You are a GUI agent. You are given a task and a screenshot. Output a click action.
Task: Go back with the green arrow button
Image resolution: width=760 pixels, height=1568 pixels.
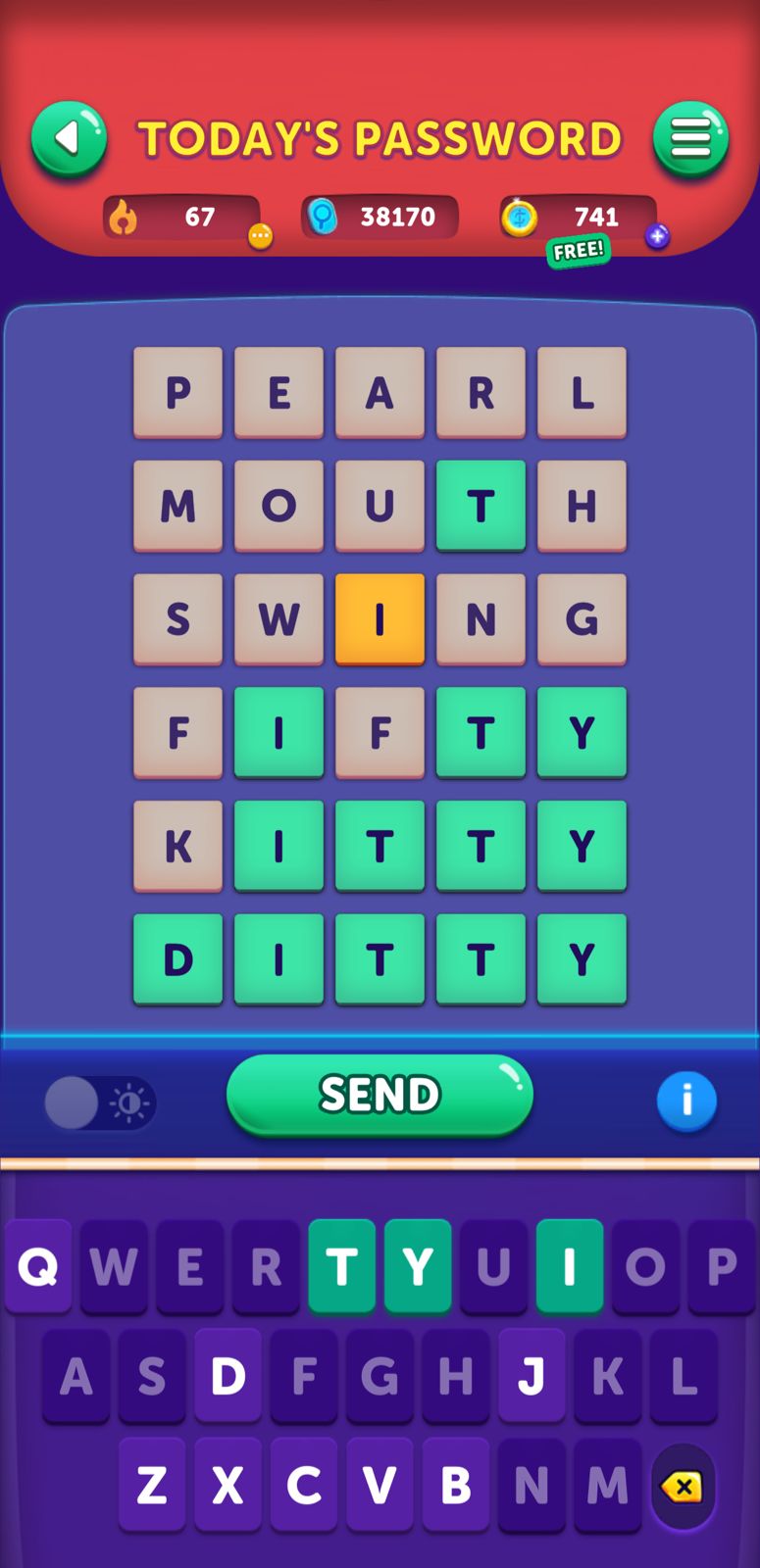pyautogui.click(x=69, y=139)
